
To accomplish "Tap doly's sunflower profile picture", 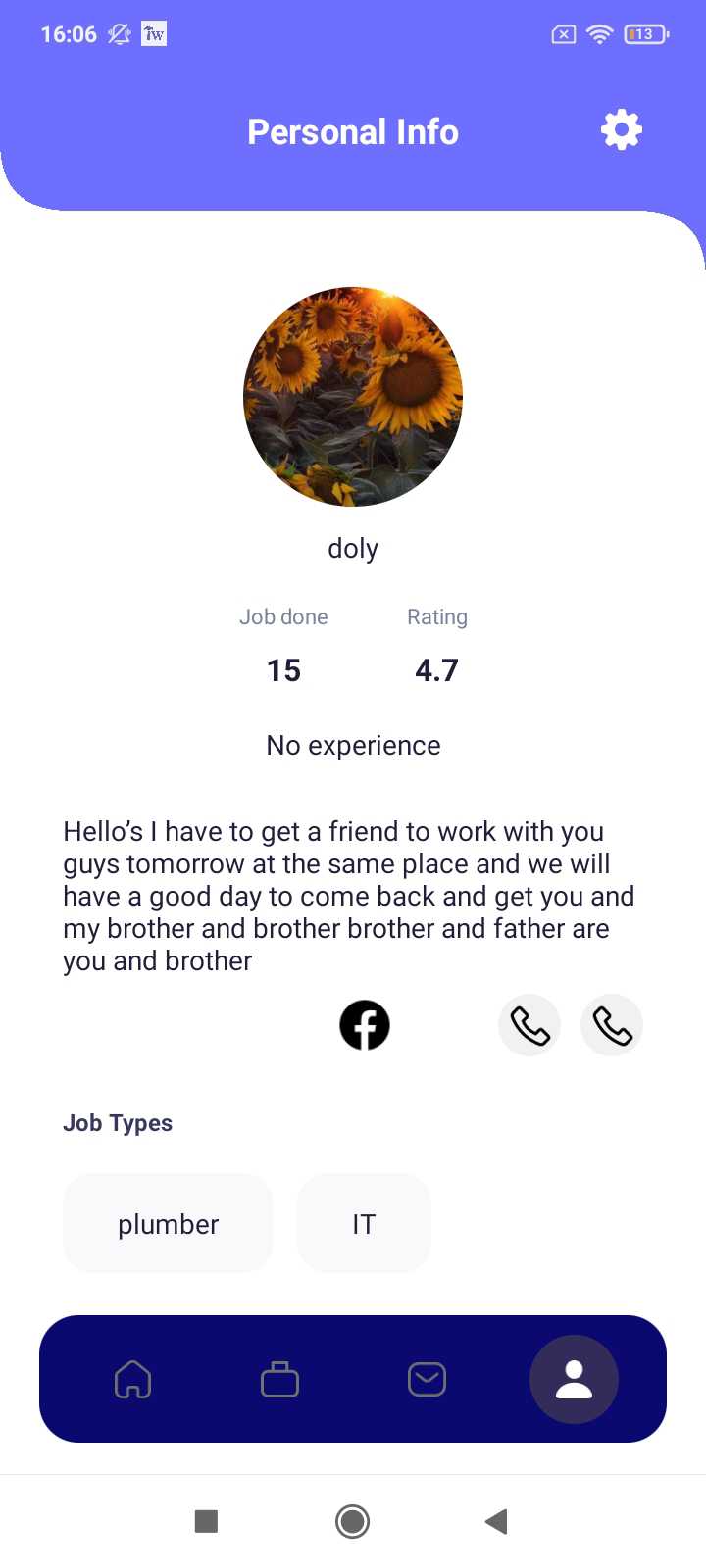I will (353, 397).
